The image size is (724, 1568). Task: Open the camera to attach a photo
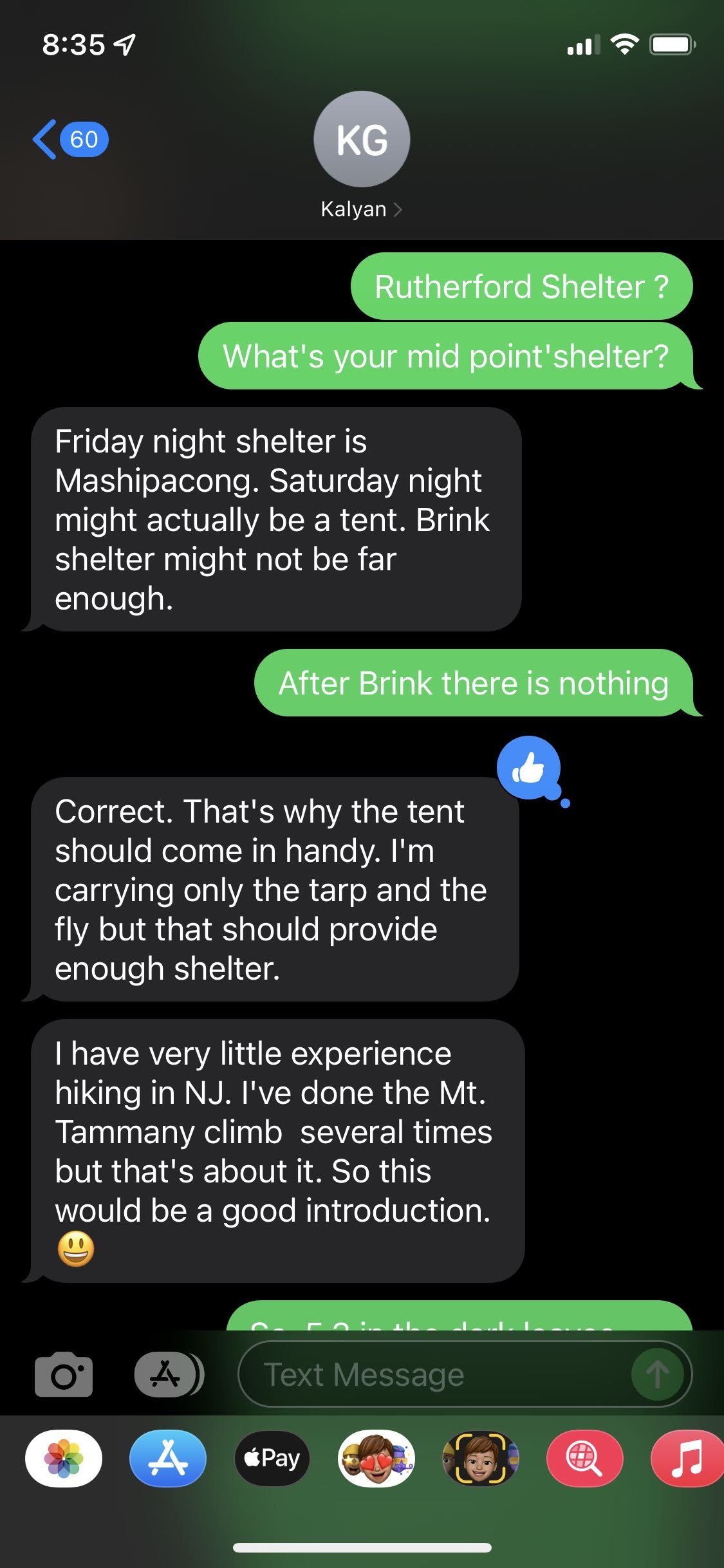pyautogui.click(x=64, y=1374)
